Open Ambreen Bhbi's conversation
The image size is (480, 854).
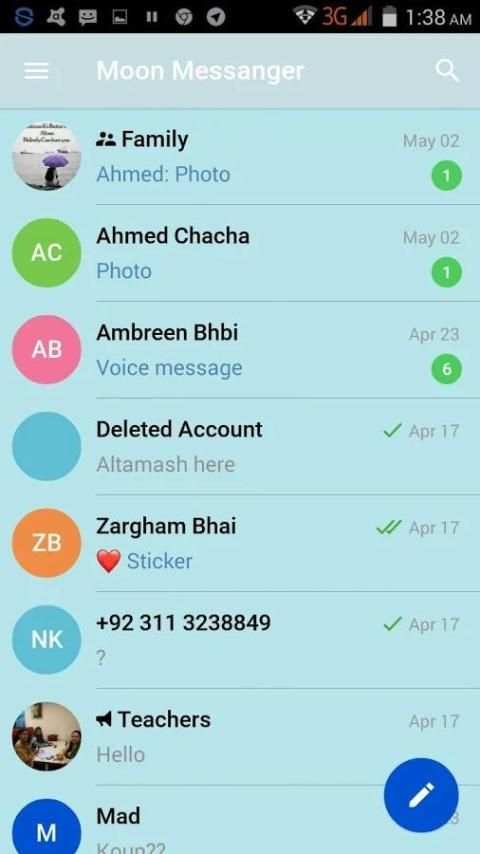240,350
